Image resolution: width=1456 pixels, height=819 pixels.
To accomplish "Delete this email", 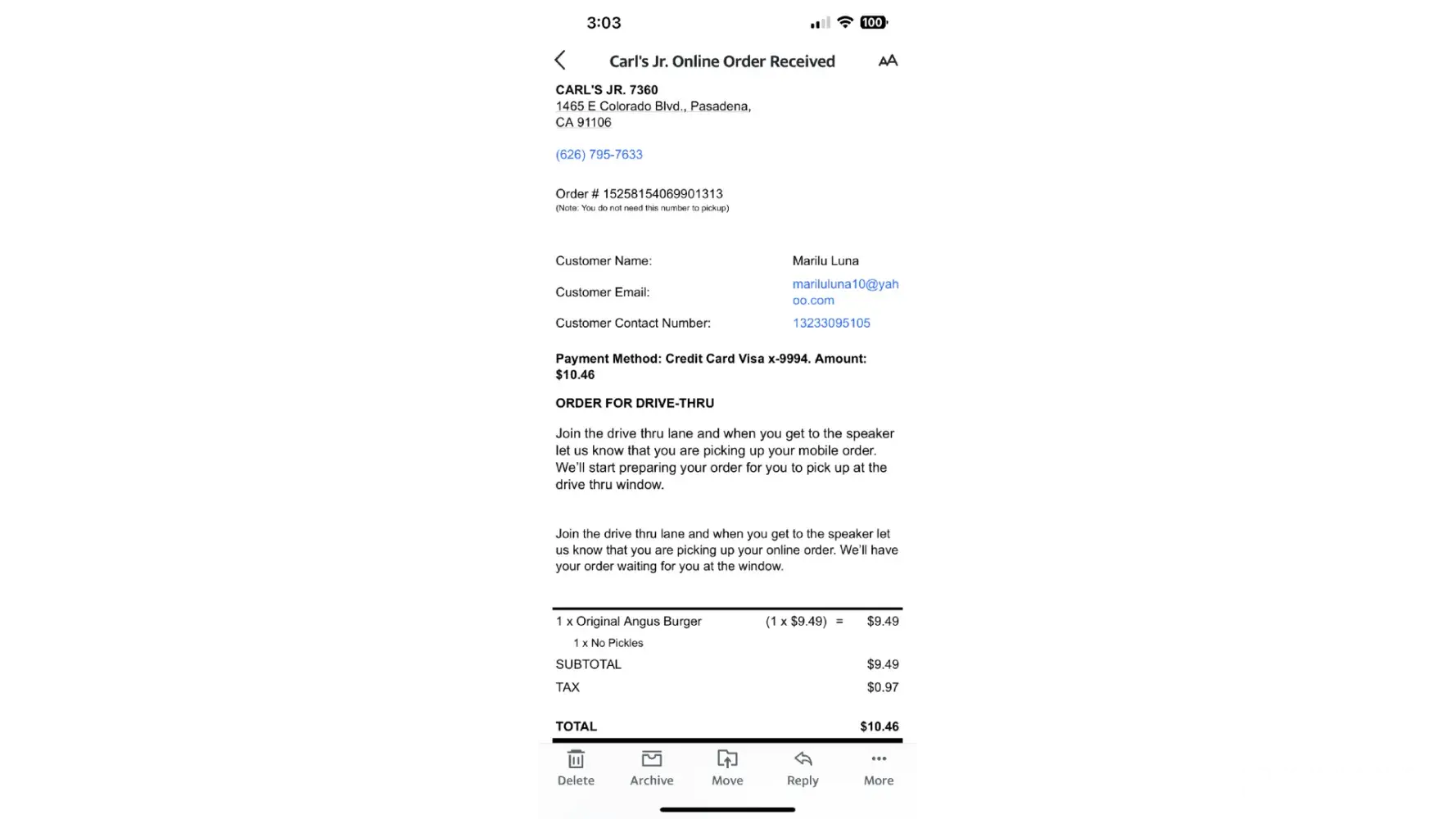I will (576, 767).
